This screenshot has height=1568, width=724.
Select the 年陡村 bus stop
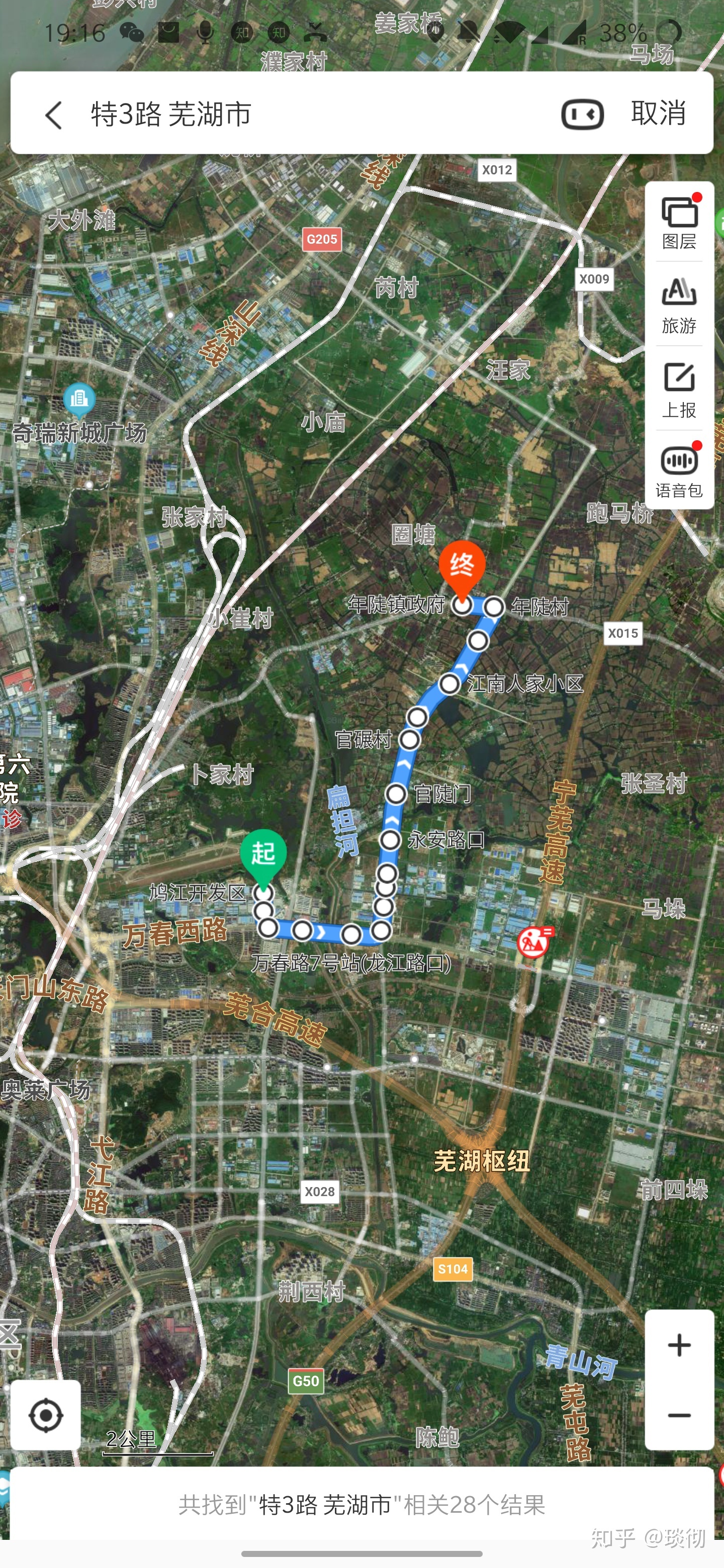[x=494, y=606]
